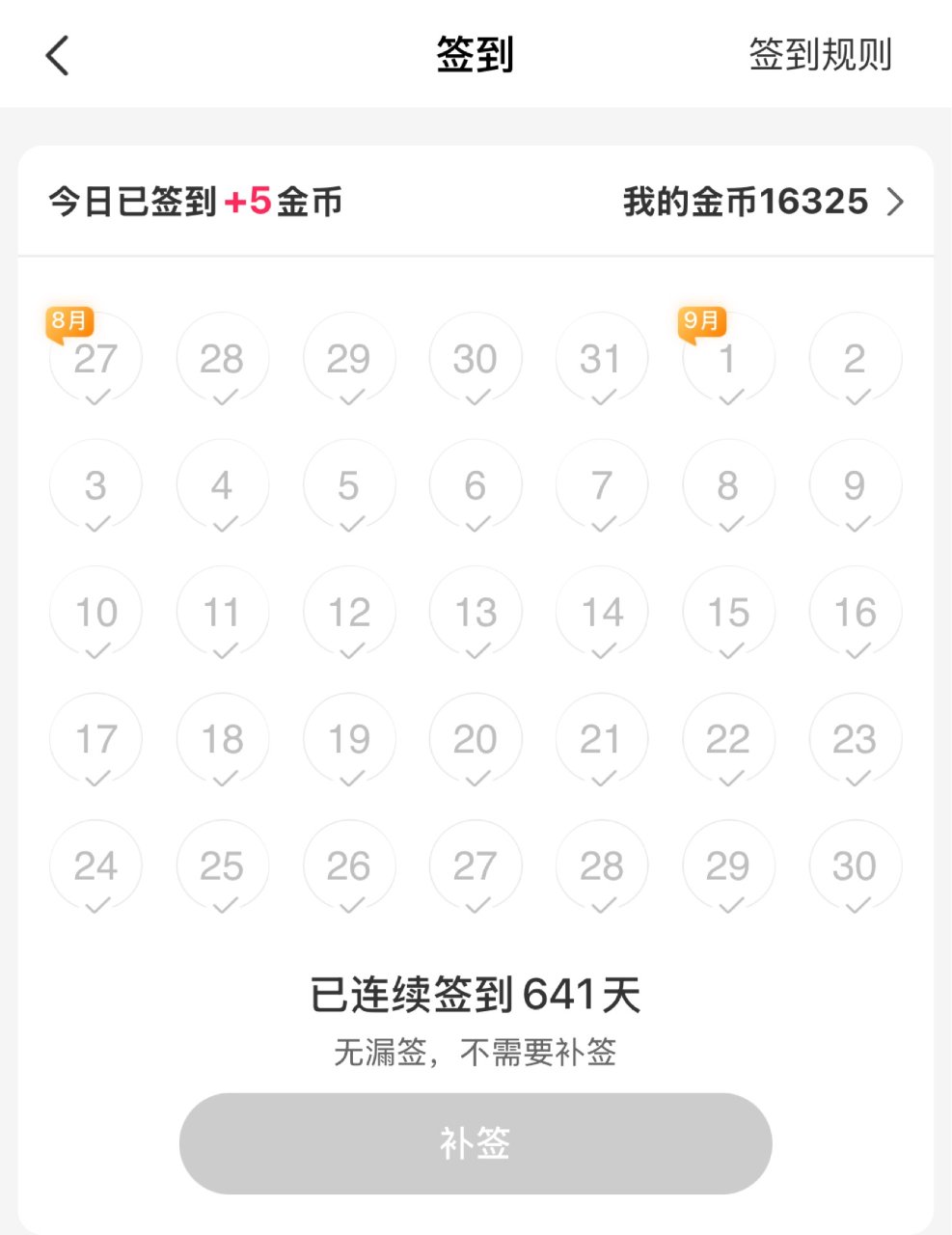
Task: Tap the checkmark under September 5
Action: (x=349, y=526)
